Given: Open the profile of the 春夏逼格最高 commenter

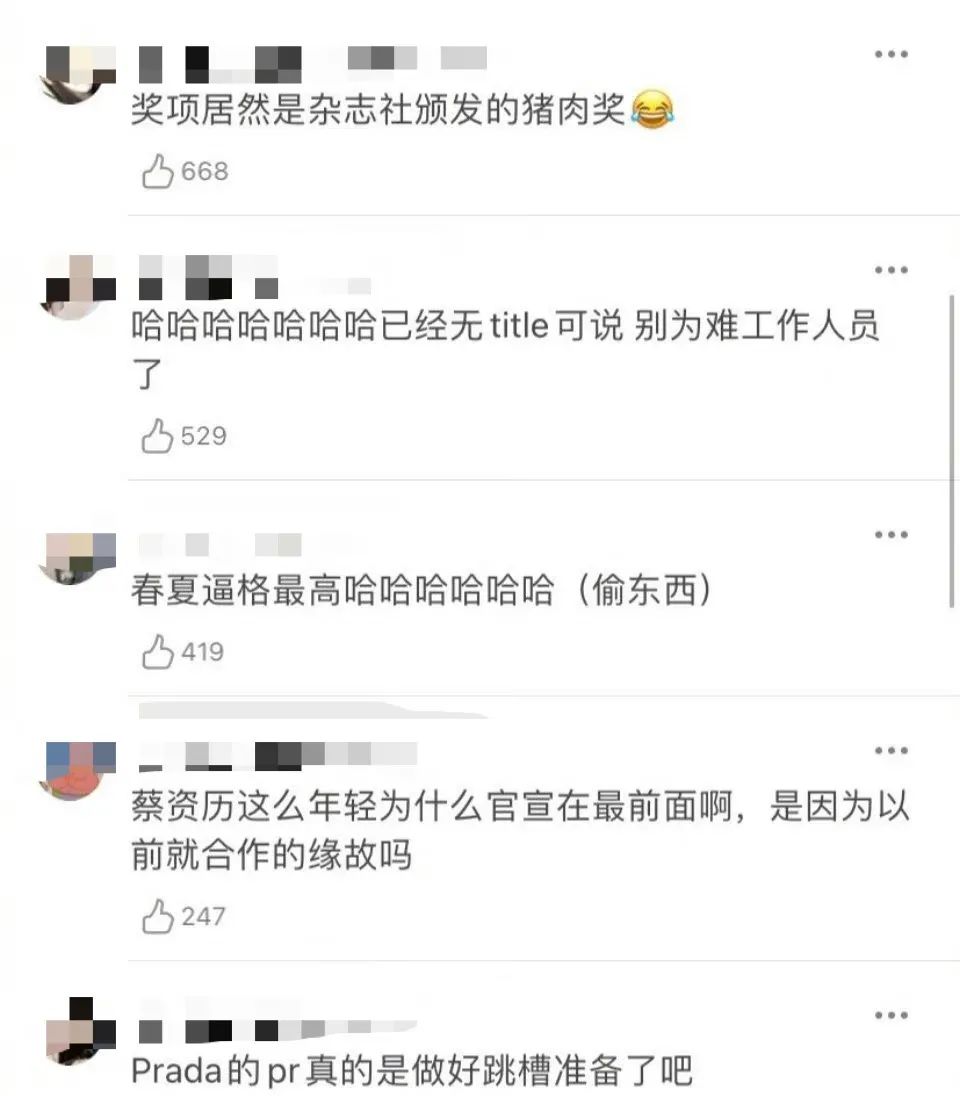Looking at the screenshot, I should pos(78,556).
